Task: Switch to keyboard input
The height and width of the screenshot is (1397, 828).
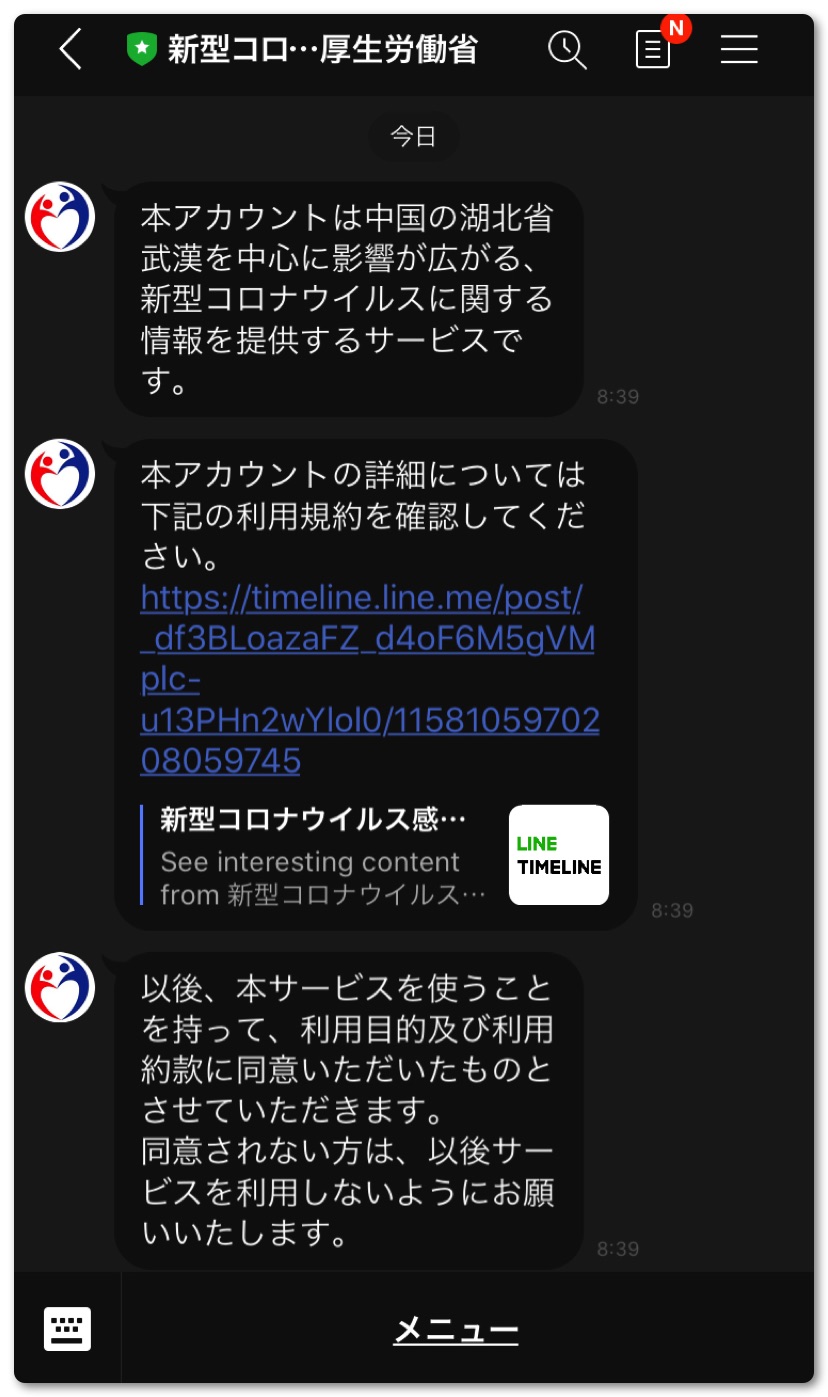Action: click(x=68, y=1329)
